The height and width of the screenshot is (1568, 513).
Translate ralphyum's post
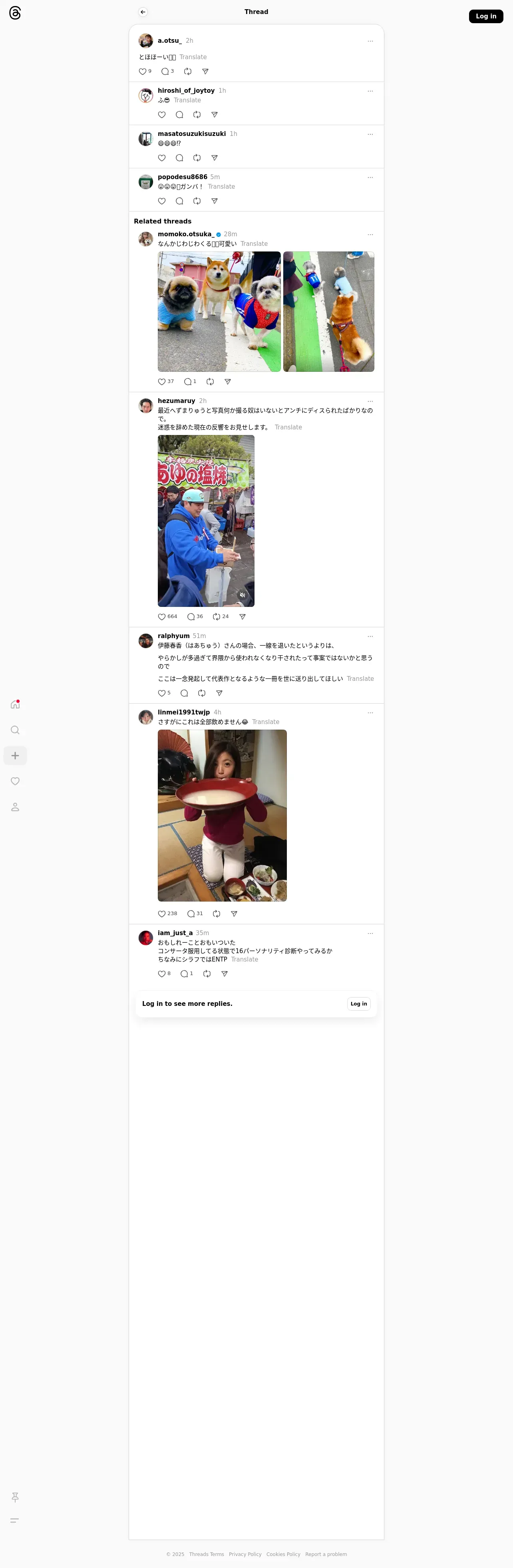point(360,679)
